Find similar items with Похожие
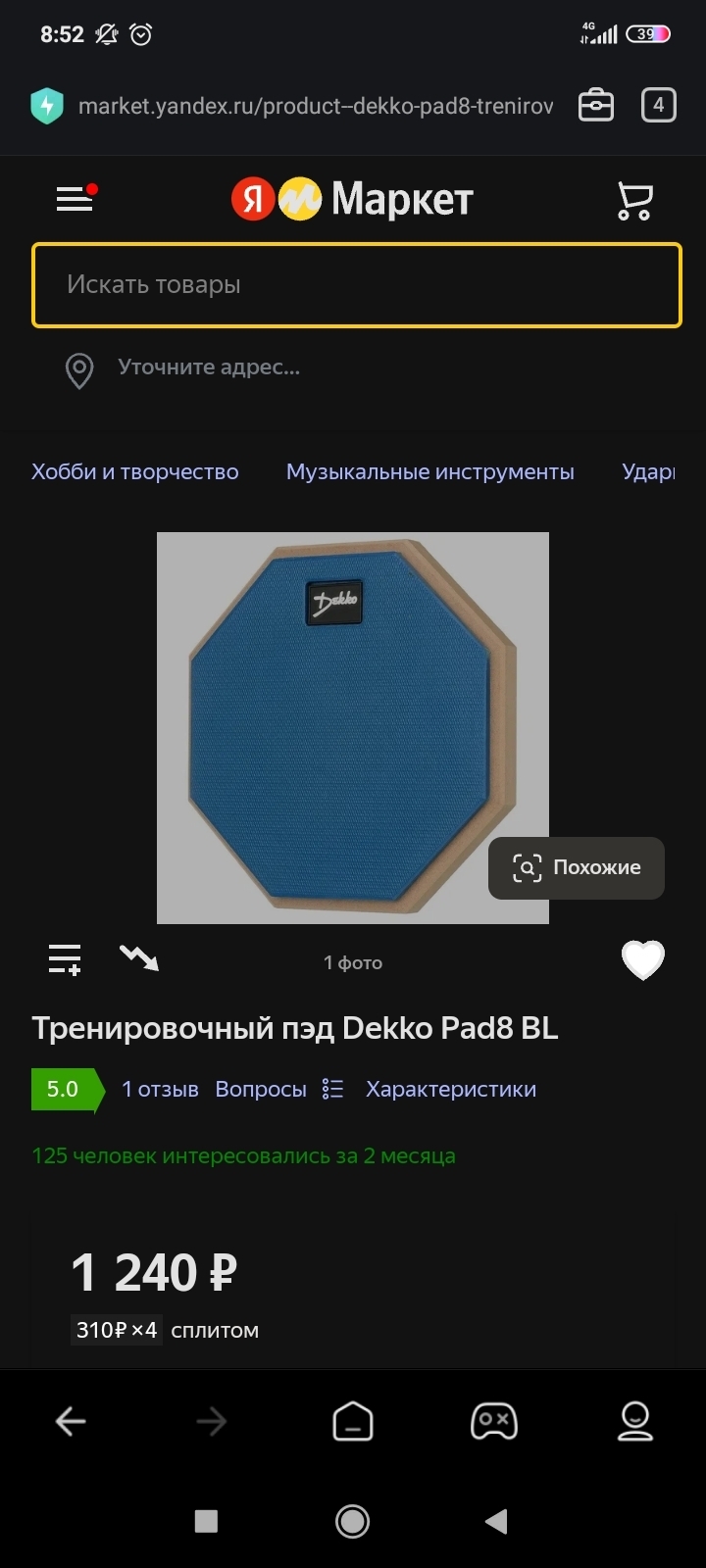The height and width of the screenshot is (1568, 706). click(x=577, y=867)
